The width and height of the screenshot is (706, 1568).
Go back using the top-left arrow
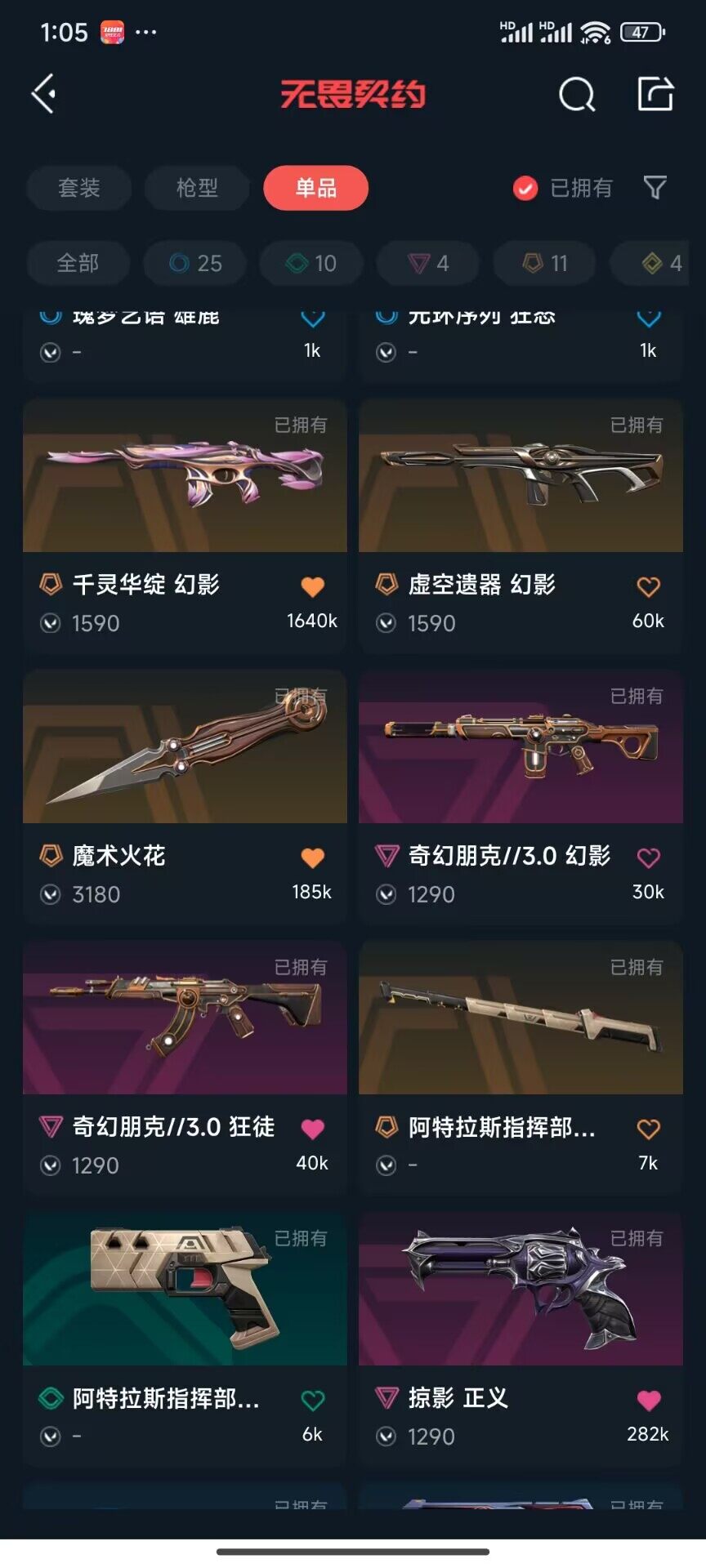(44, 94)
